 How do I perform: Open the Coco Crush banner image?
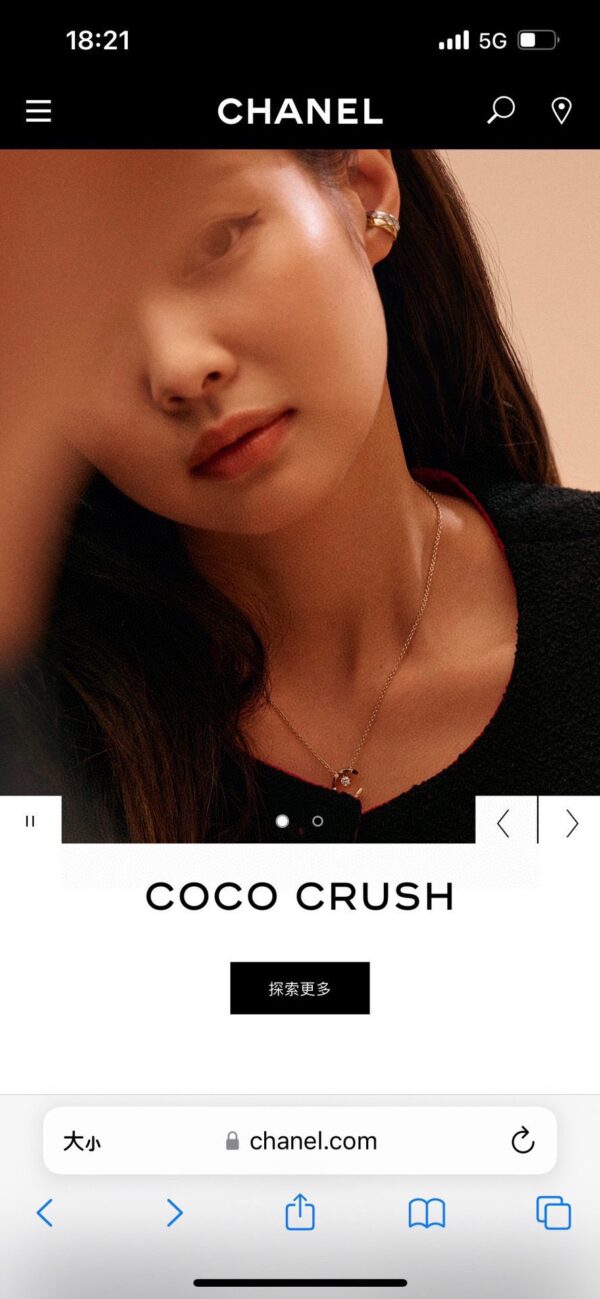point(300,470)
